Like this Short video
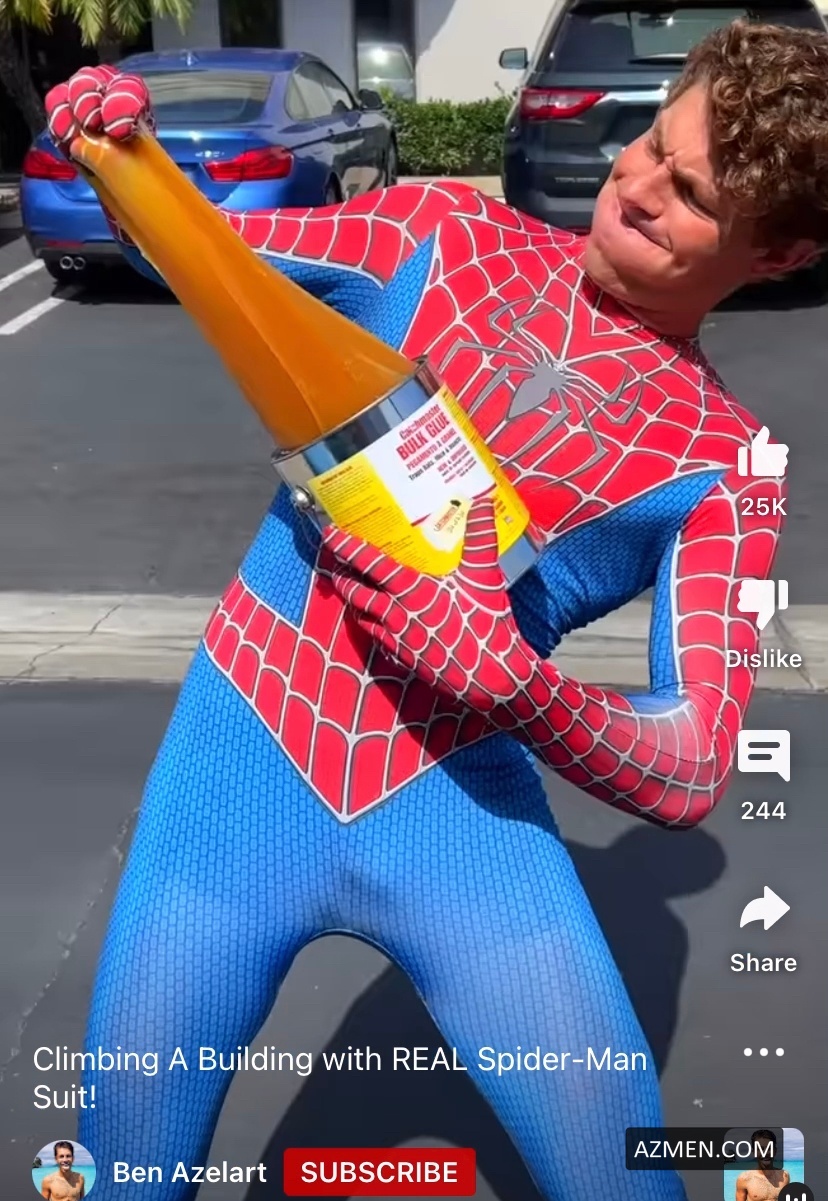The image size is (828, 1201). pos(763,454)
